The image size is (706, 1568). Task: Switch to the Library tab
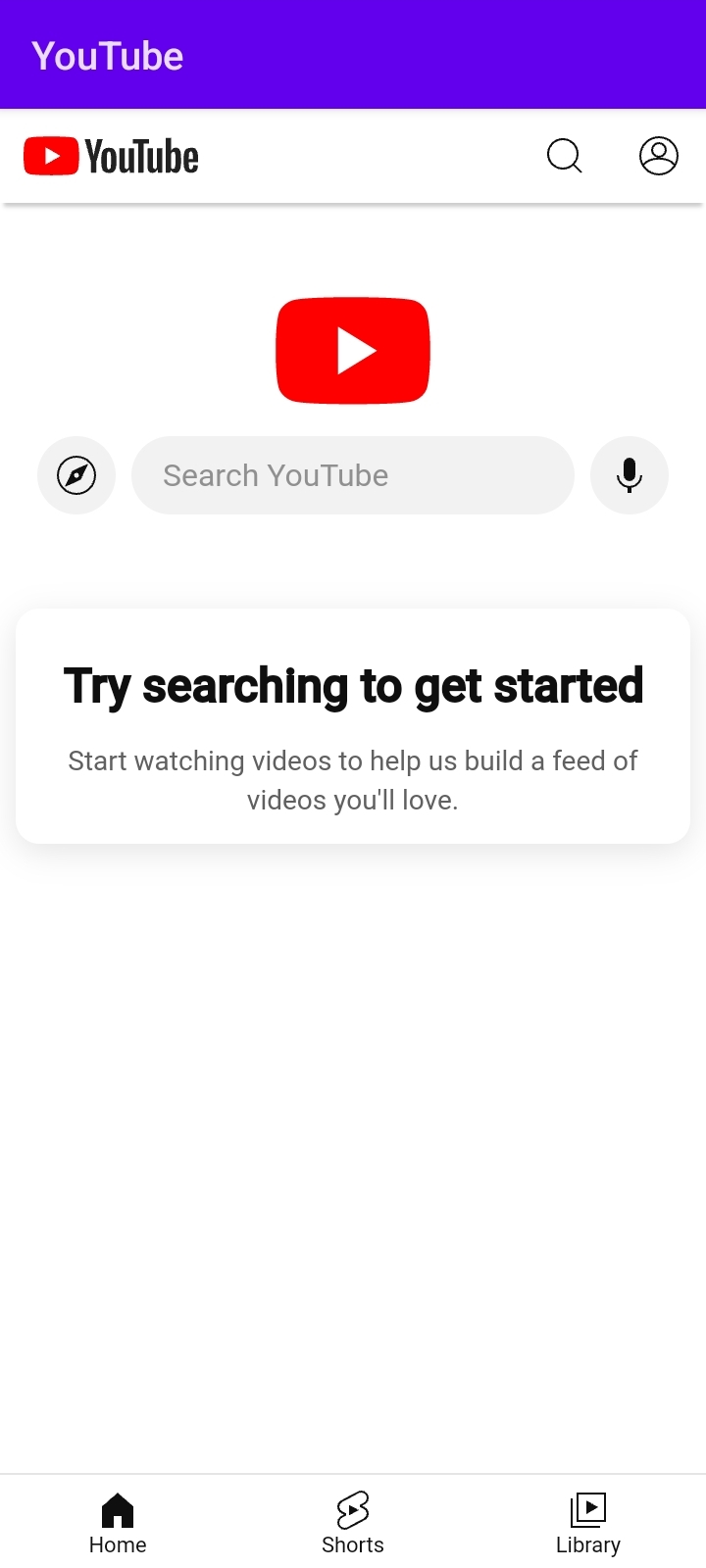(588, 1524)
